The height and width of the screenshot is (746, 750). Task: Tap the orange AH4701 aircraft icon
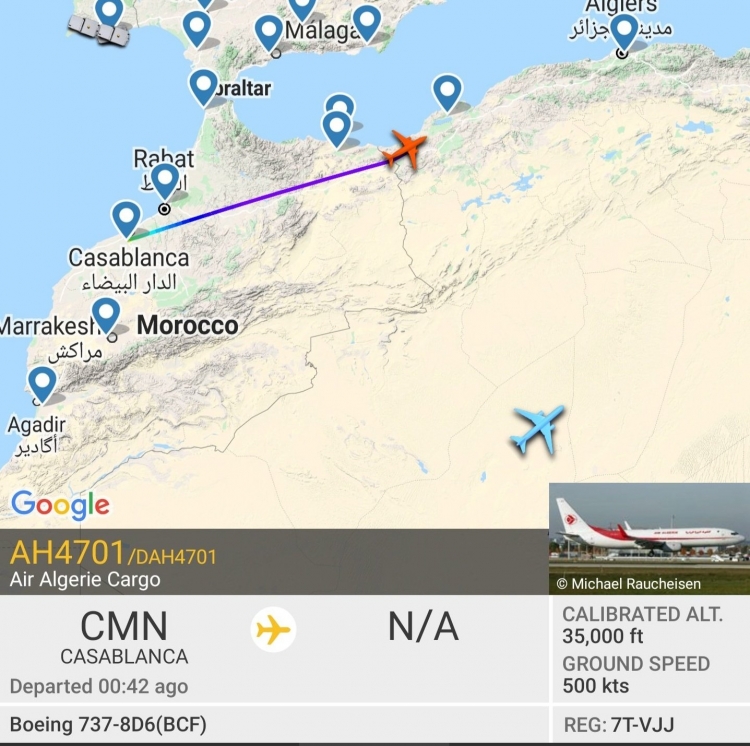click(x=405, y=148)
